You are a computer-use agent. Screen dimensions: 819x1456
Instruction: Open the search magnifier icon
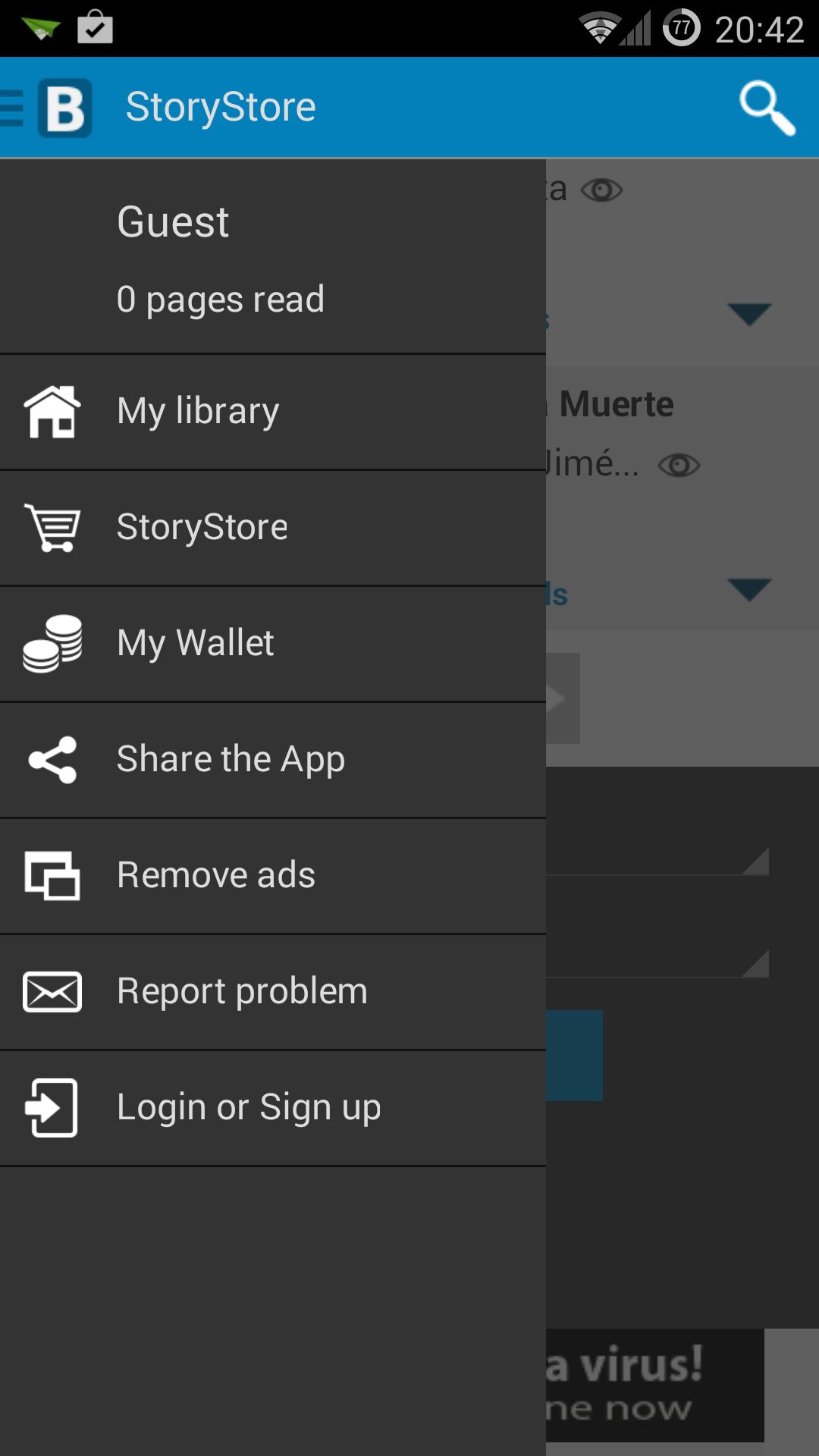point(767,108)
